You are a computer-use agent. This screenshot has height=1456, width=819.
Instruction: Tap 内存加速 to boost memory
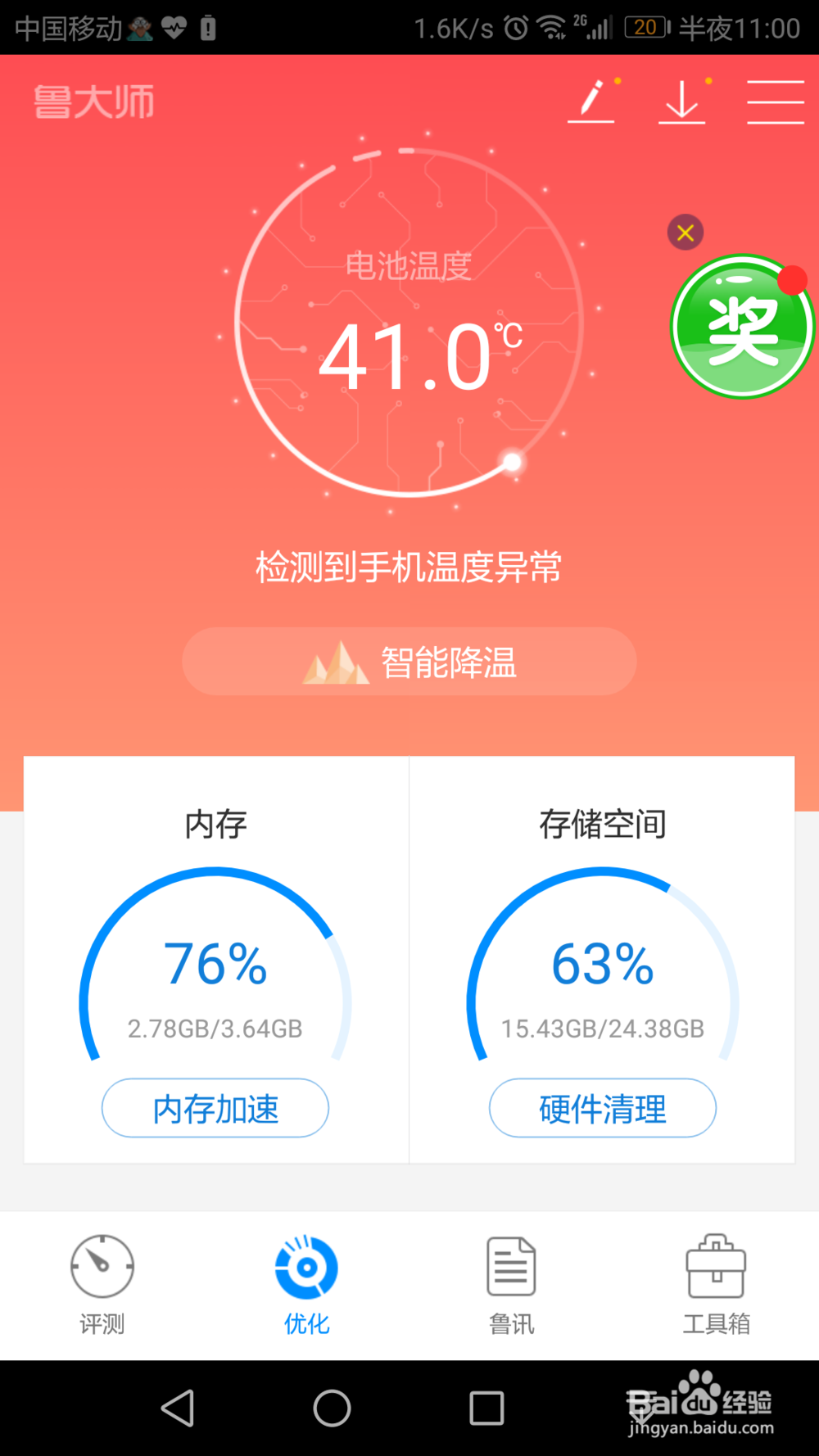click(215, 1108)
